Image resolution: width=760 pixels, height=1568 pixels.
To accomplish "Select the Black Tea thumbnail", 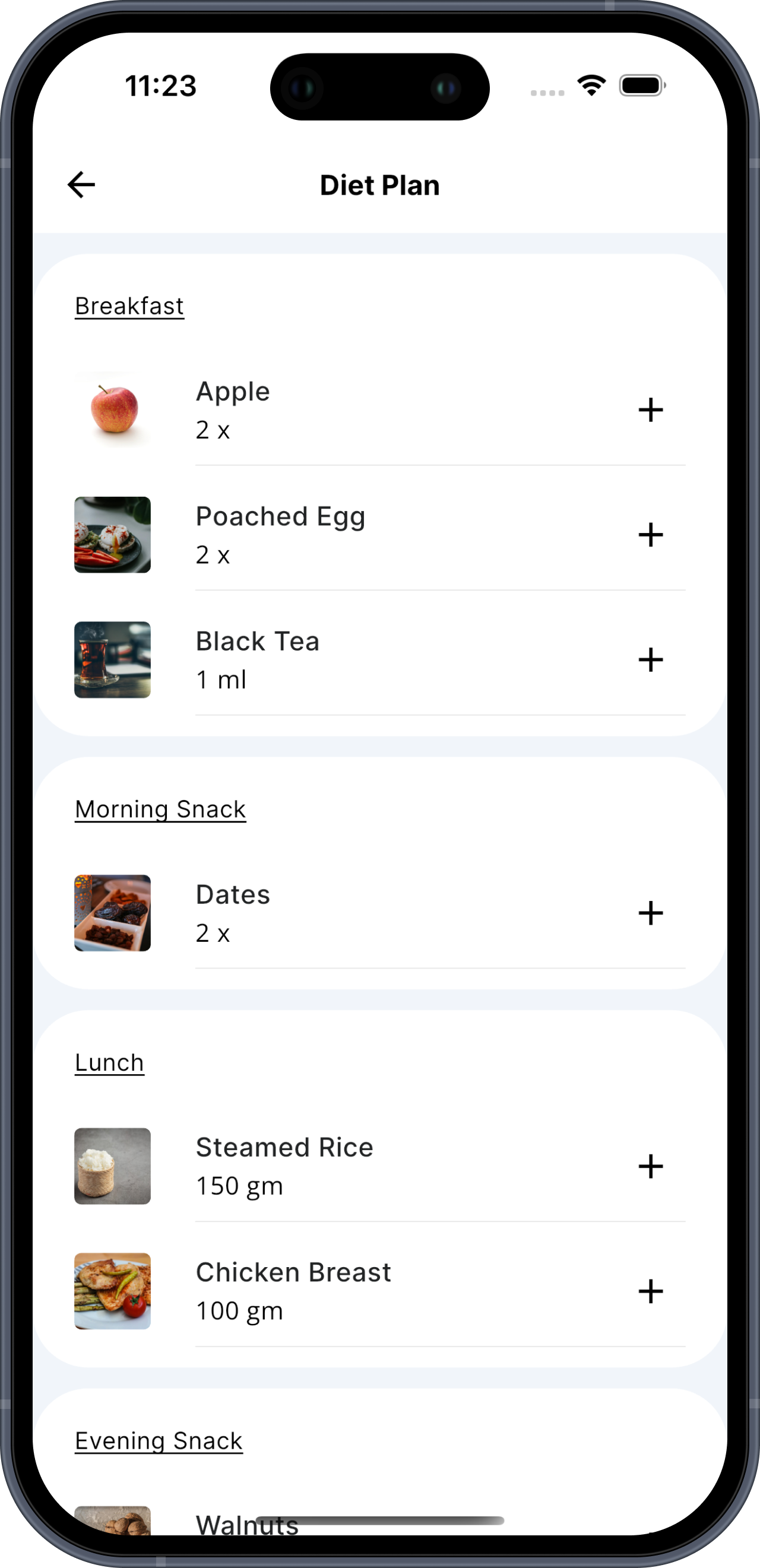I will (x=112, y=659).
